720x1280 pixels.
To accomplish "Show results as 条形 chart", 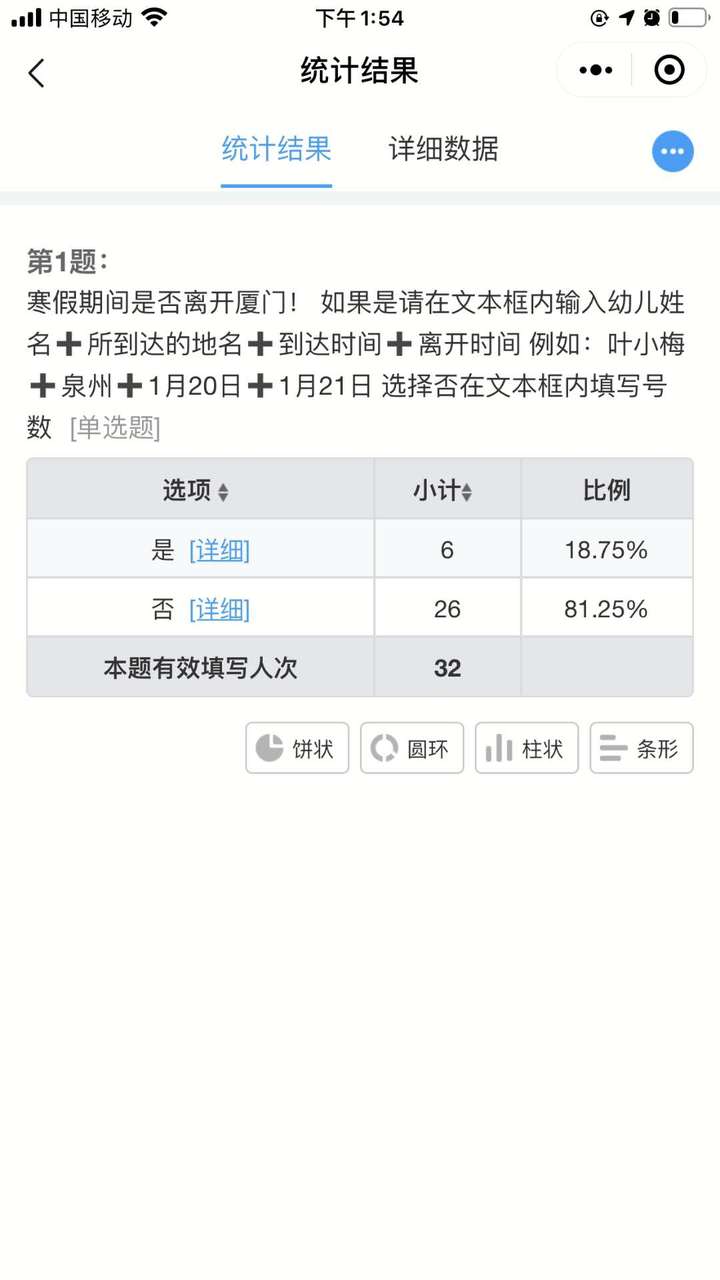I will coord(641,748).
